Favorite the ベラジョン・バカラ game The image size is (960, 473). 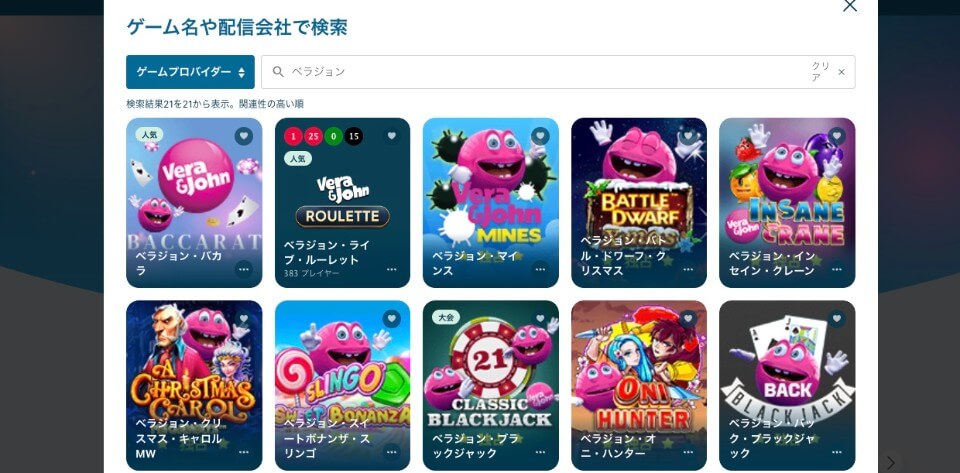[243, 136]
